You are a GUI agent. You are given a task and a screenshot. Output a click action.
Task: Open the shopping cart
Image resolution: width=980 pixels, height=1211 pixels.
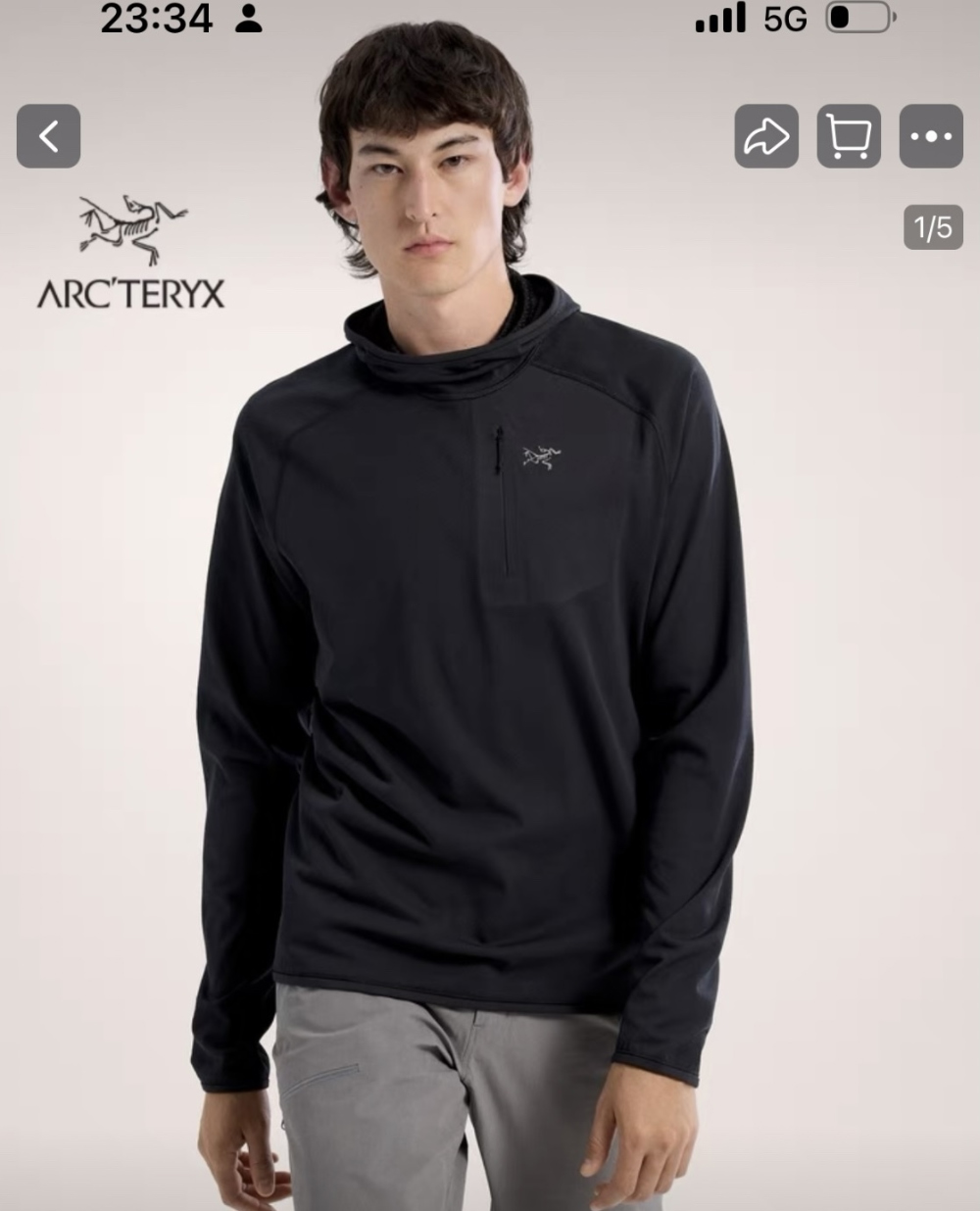pyautogui.click(x=849, y=136)
